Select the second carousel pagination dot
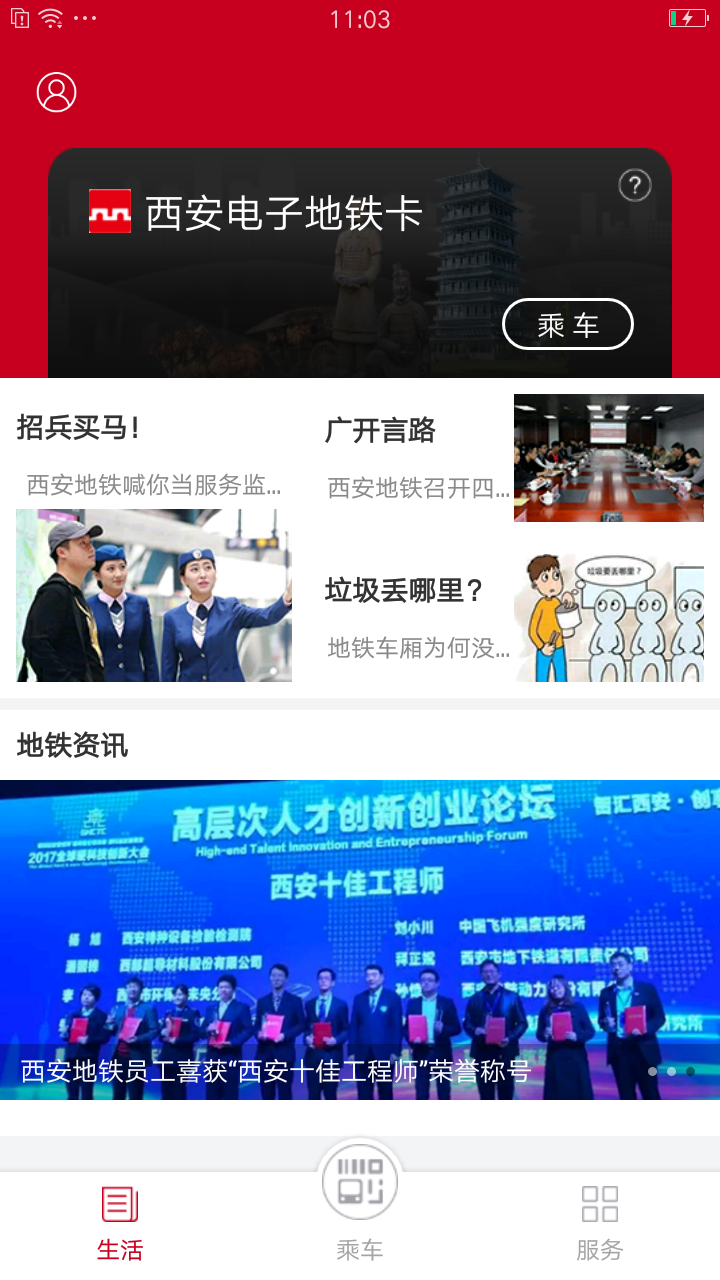Viewport: 720px width, 1280px height. click(671, 1070)
